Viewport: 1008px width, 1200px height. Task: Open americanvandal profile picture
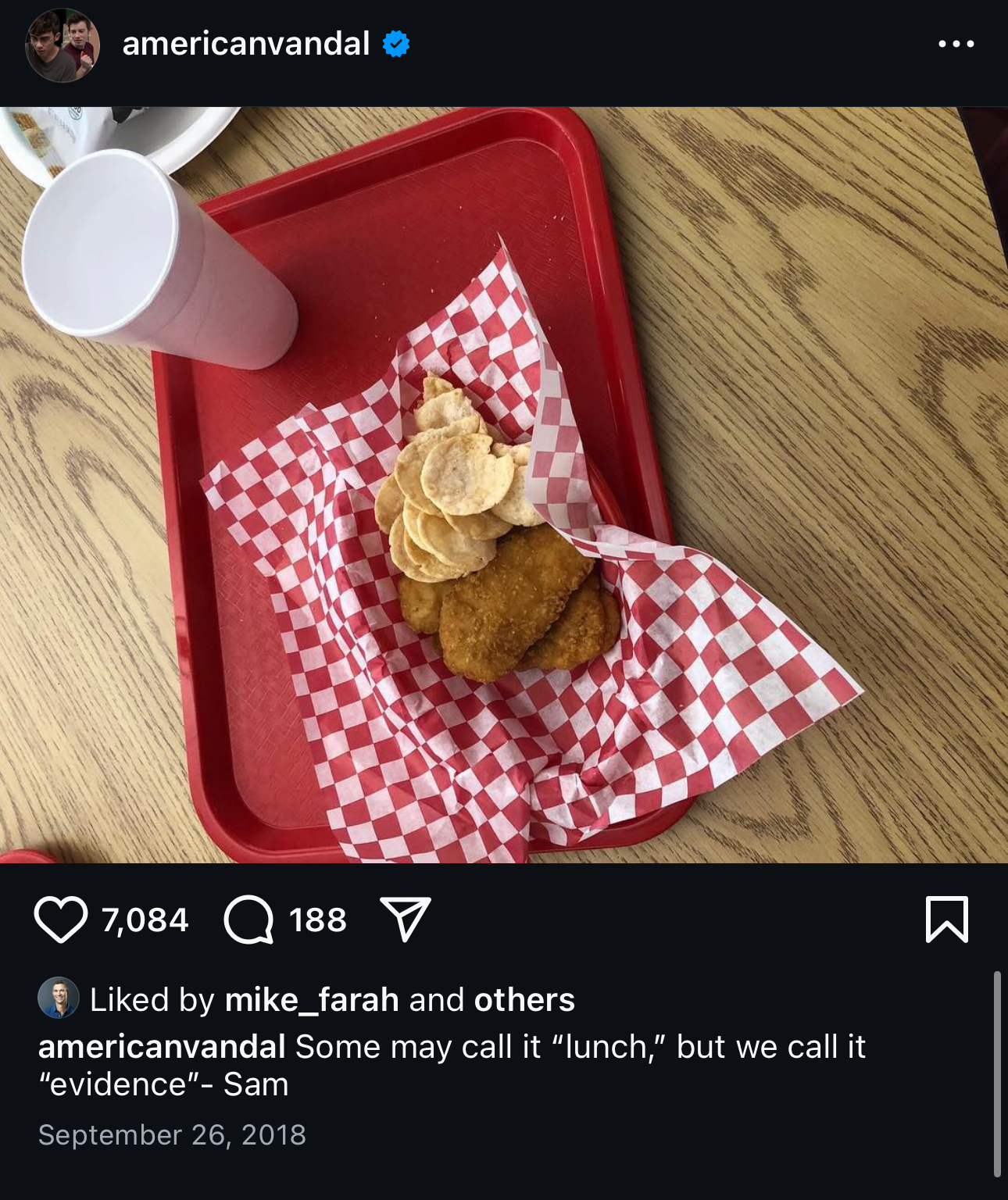pyautogui.click(x=63, y=45)
